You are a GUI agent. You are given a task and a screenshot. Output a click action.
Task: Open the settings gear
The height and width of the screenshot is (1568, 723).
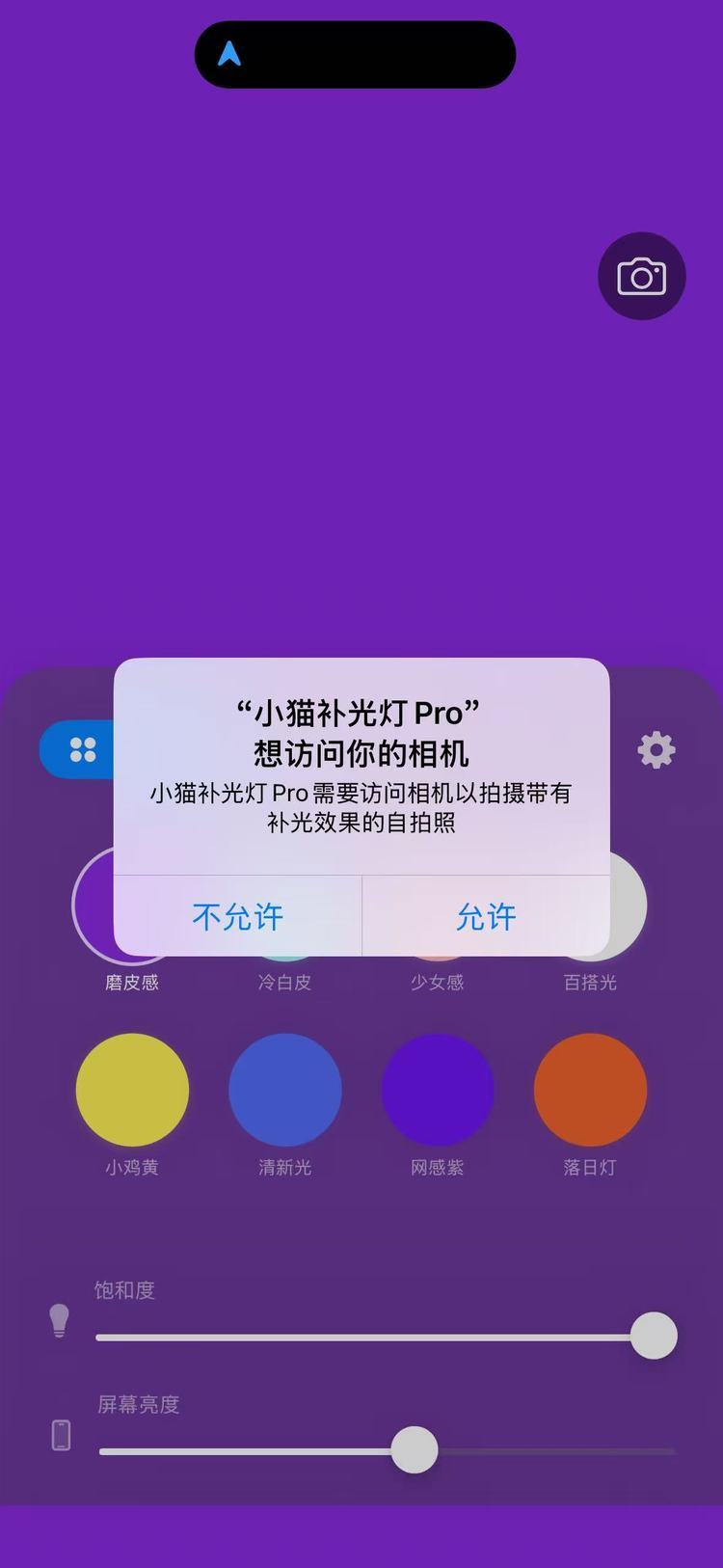656,749
